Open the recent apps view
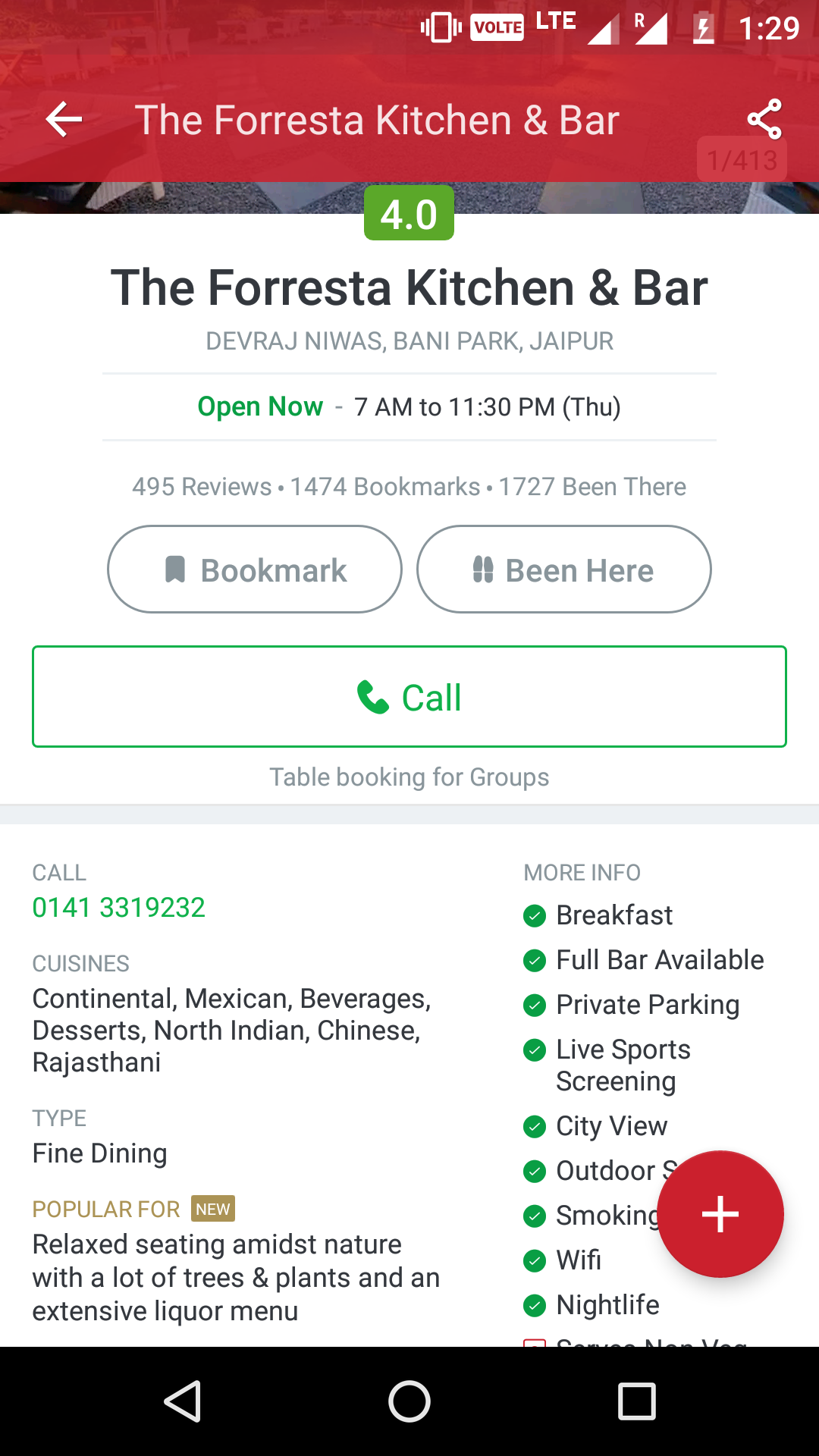The height and width of the screenshot is (1456, 819). coord(636,1401)
